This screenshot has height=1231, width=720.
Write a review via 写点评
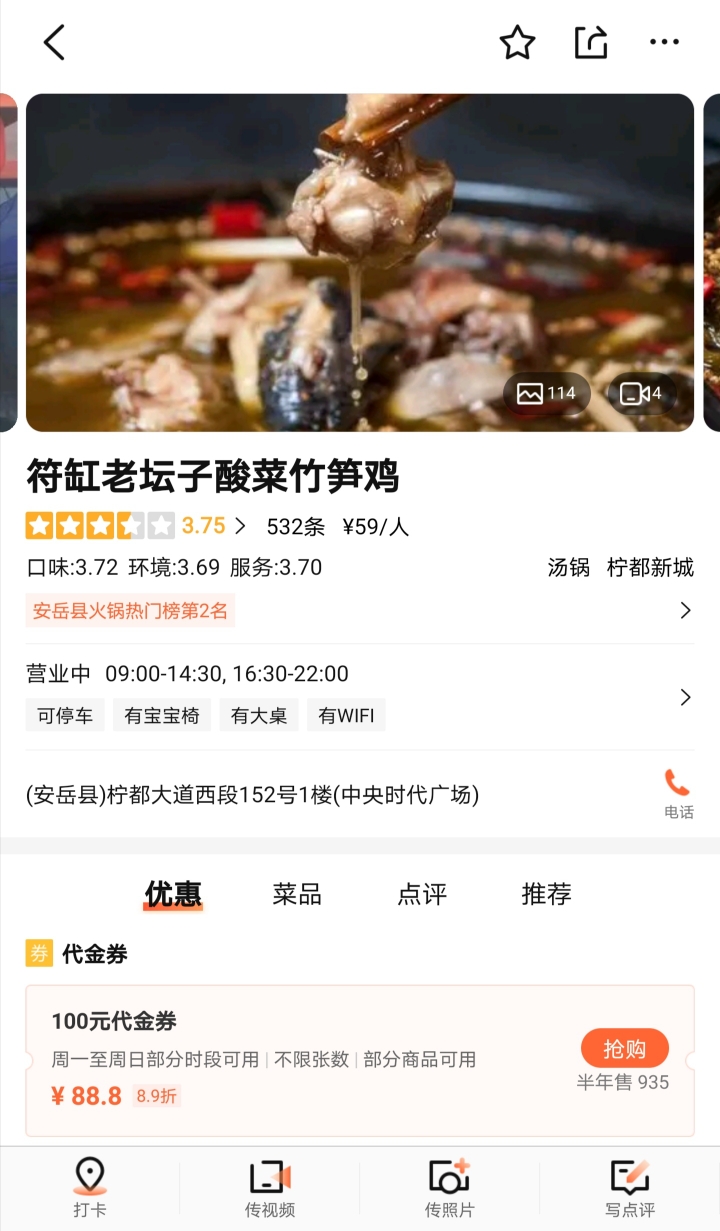pos(629,1188)
